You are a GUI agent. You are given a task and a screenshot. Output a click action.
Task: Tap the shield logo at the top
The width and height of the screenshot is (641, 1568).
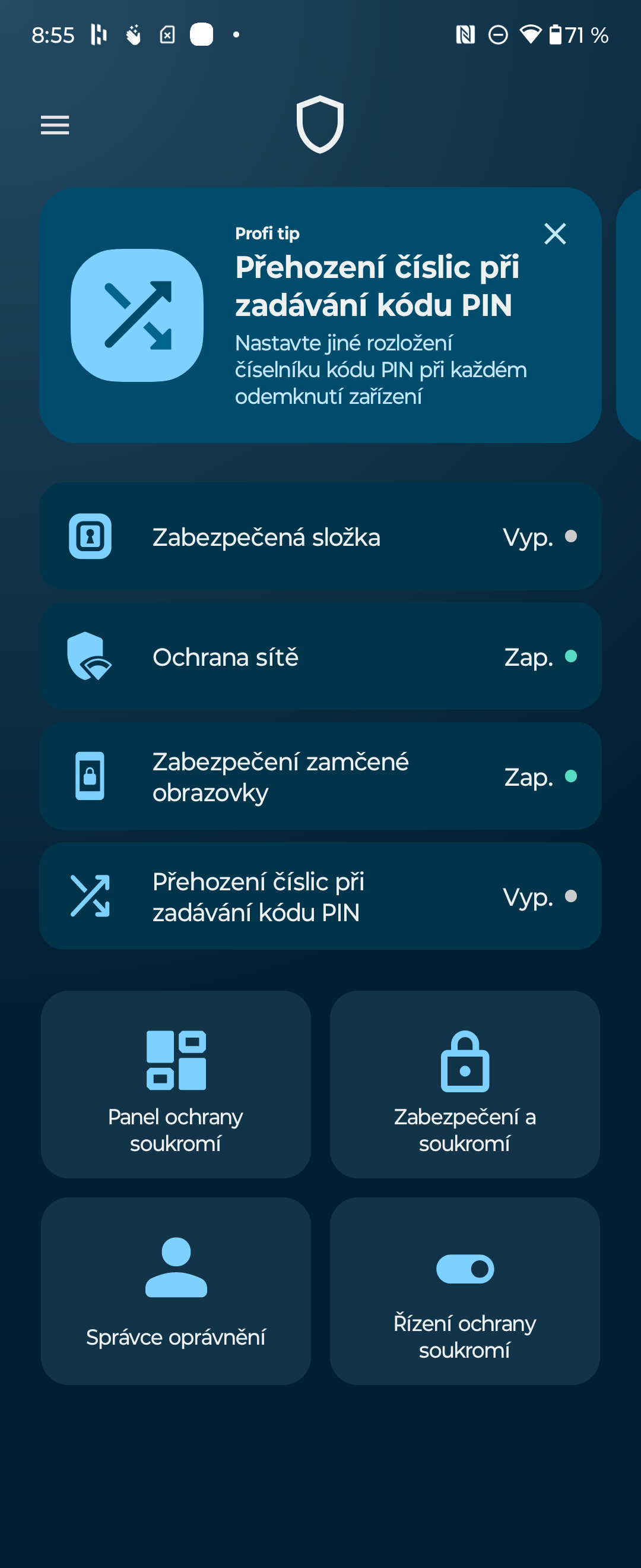pyautogui.click(x=320, y=124)
